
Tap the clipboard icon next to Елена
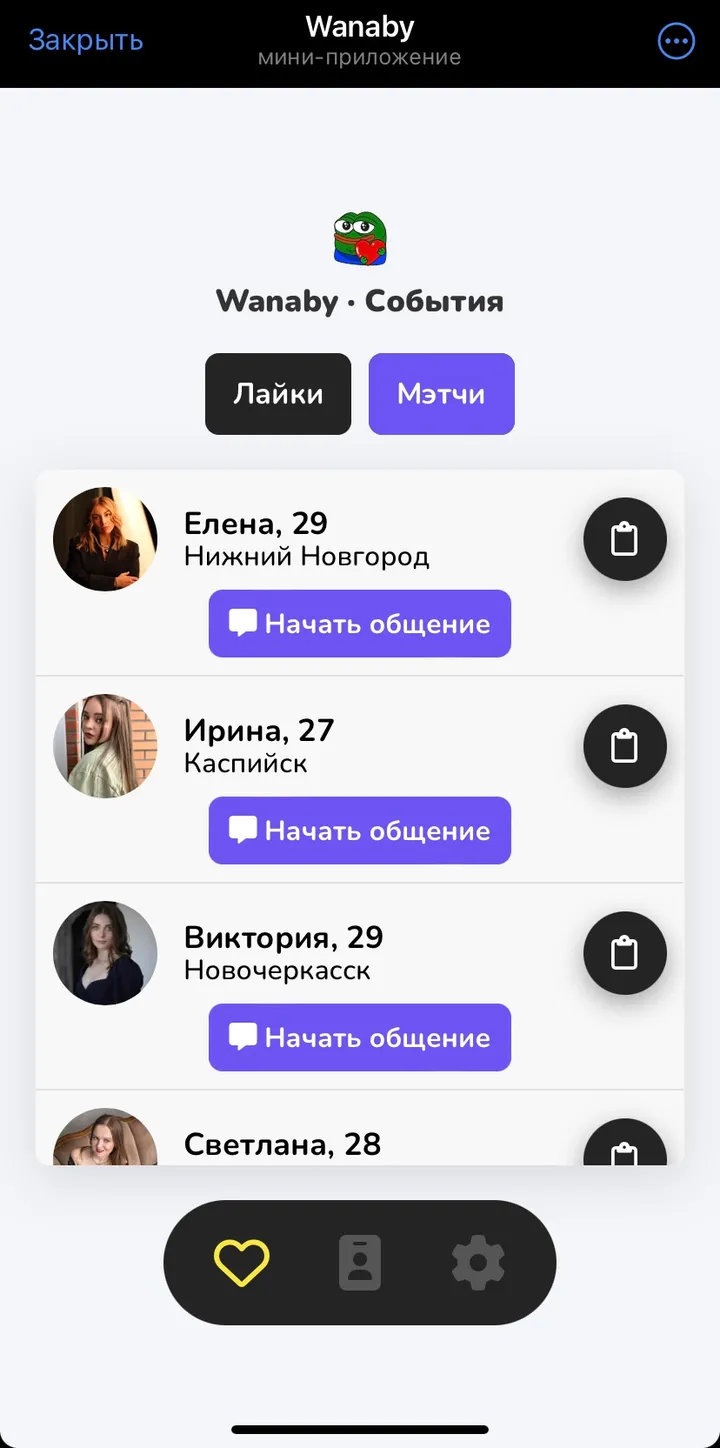coord(625,540)
